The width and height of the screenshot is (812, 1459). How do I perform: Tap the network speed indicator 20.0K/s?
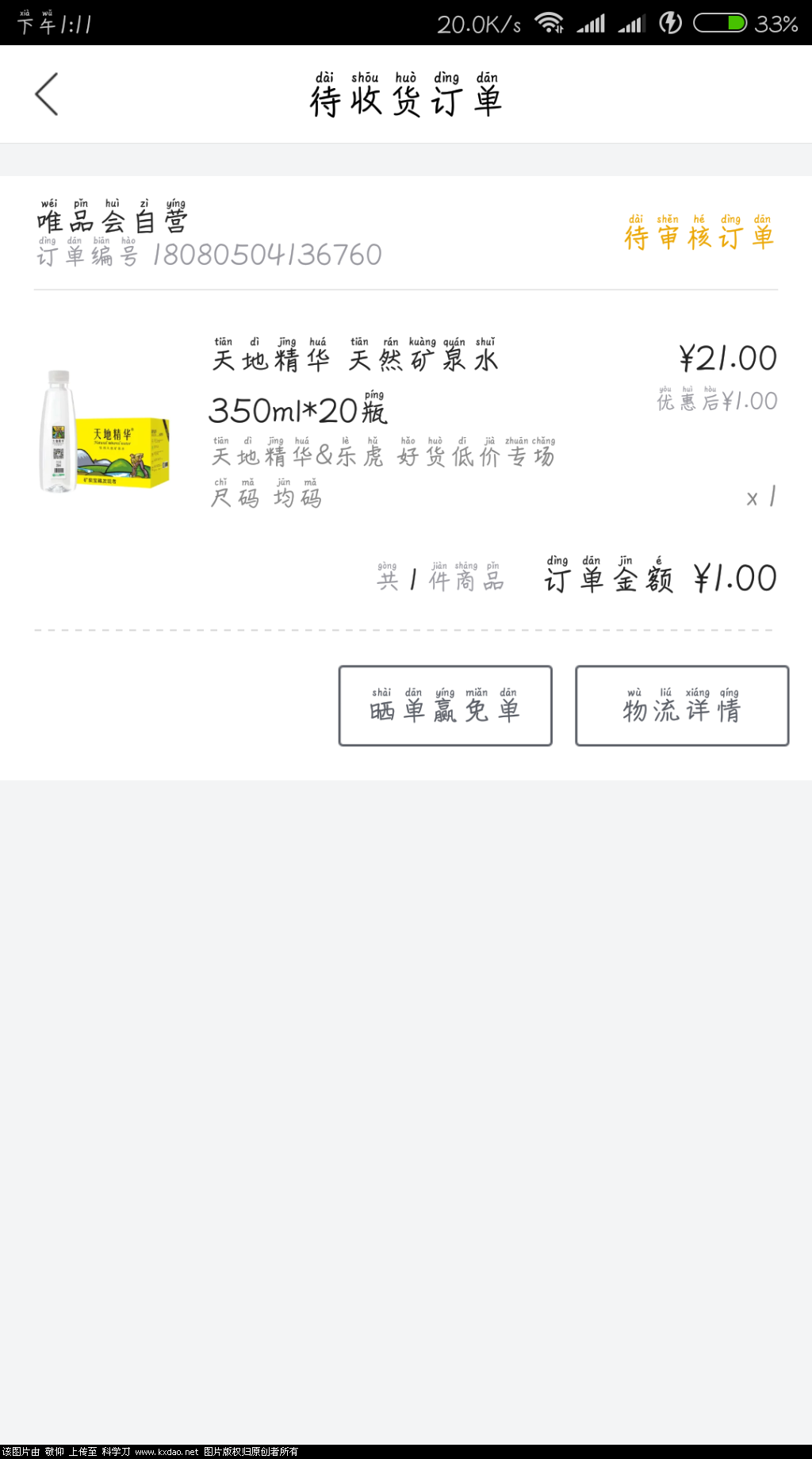click(480, 24)
